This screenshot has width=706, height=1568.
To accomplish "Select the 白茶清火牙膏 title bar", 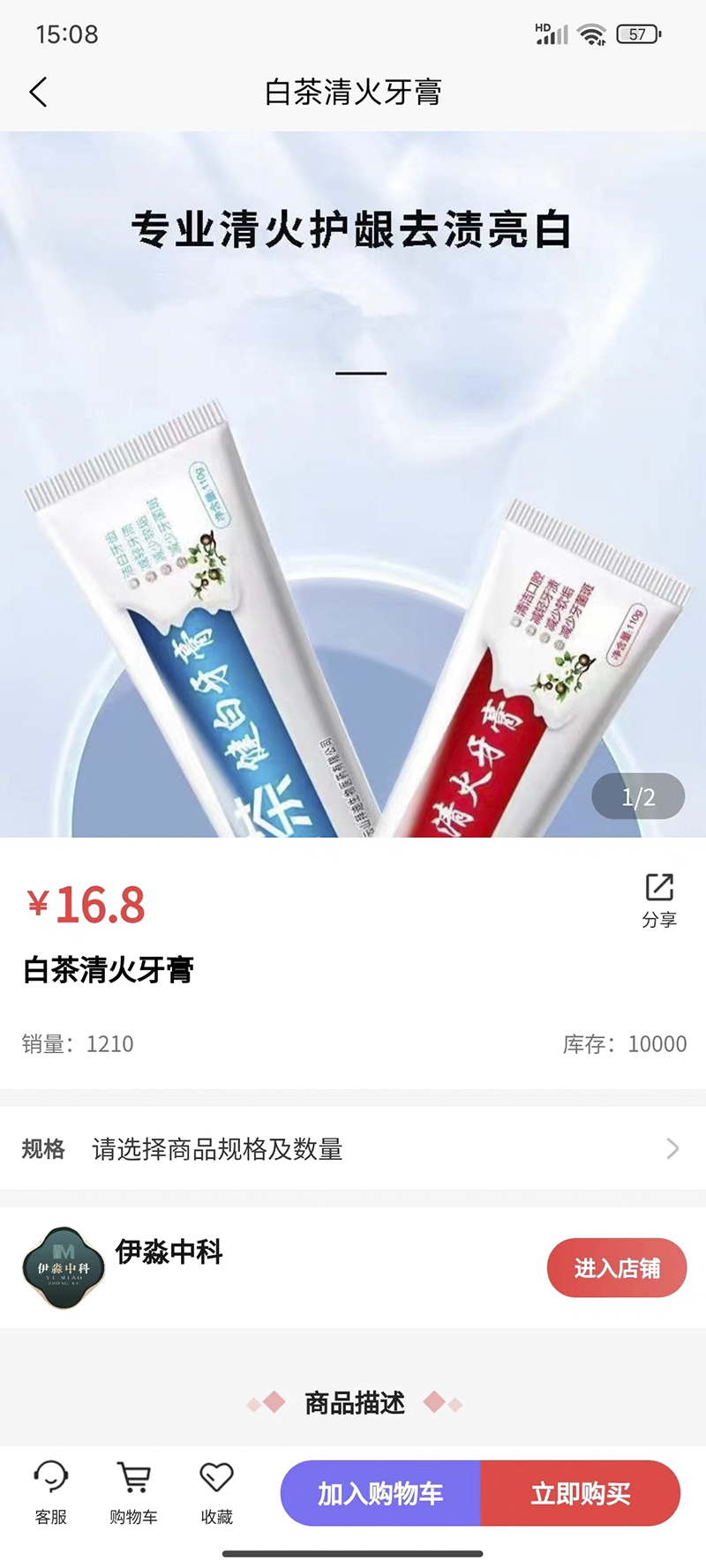I will [353, 91].
